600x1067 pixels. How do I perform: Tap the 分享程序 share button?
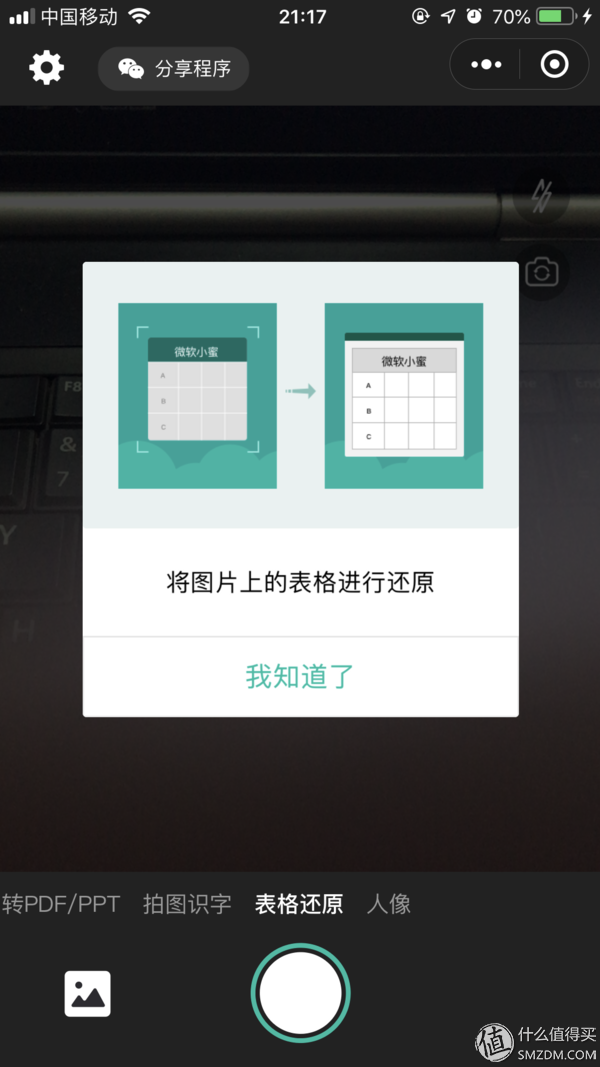click(x=174, y=69)
